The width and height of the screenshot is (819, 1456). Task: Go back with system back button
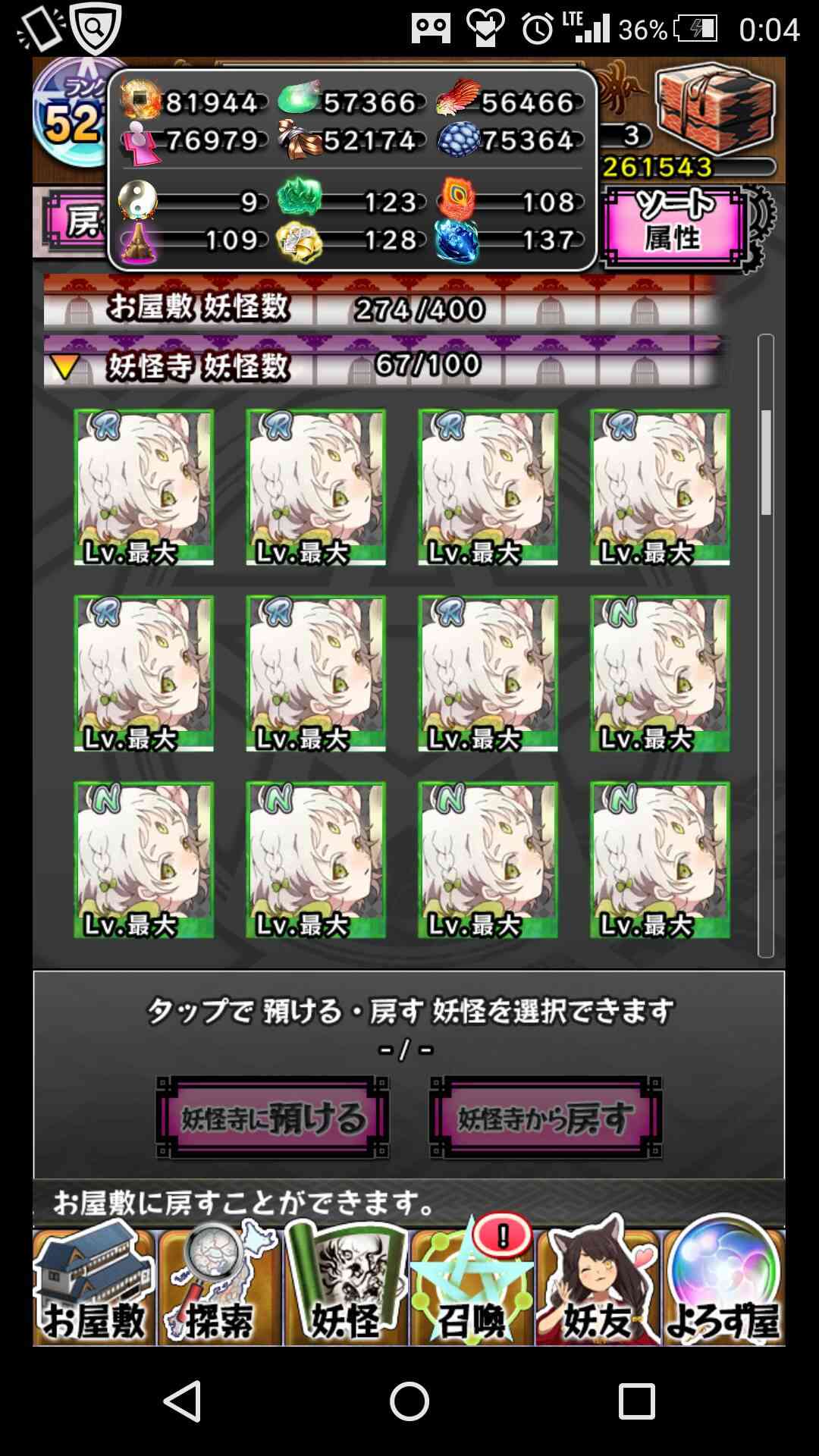[183, 1401]
